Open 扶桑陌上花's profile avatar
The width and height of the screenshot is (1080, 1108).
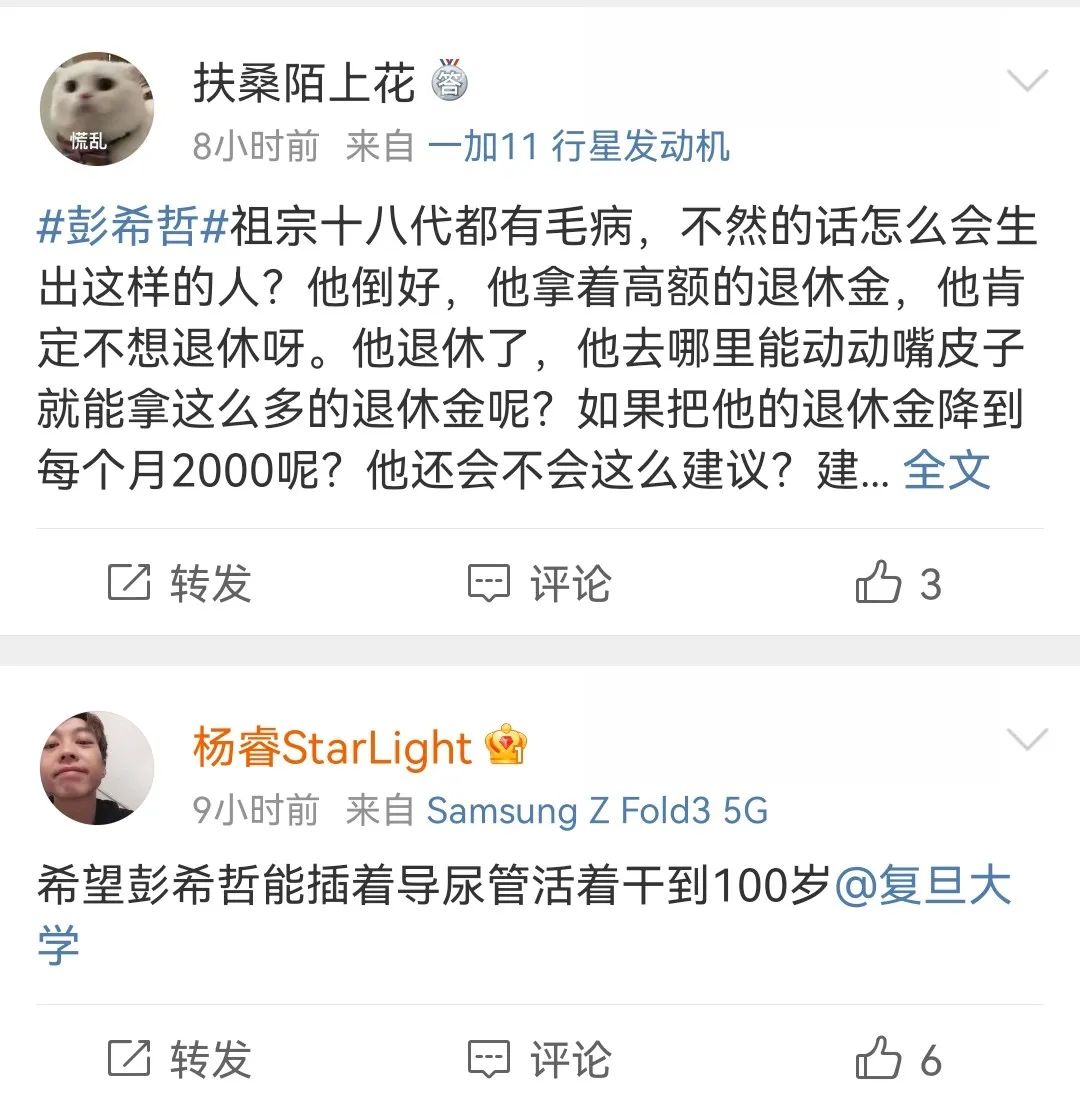[x=97, y=109]
